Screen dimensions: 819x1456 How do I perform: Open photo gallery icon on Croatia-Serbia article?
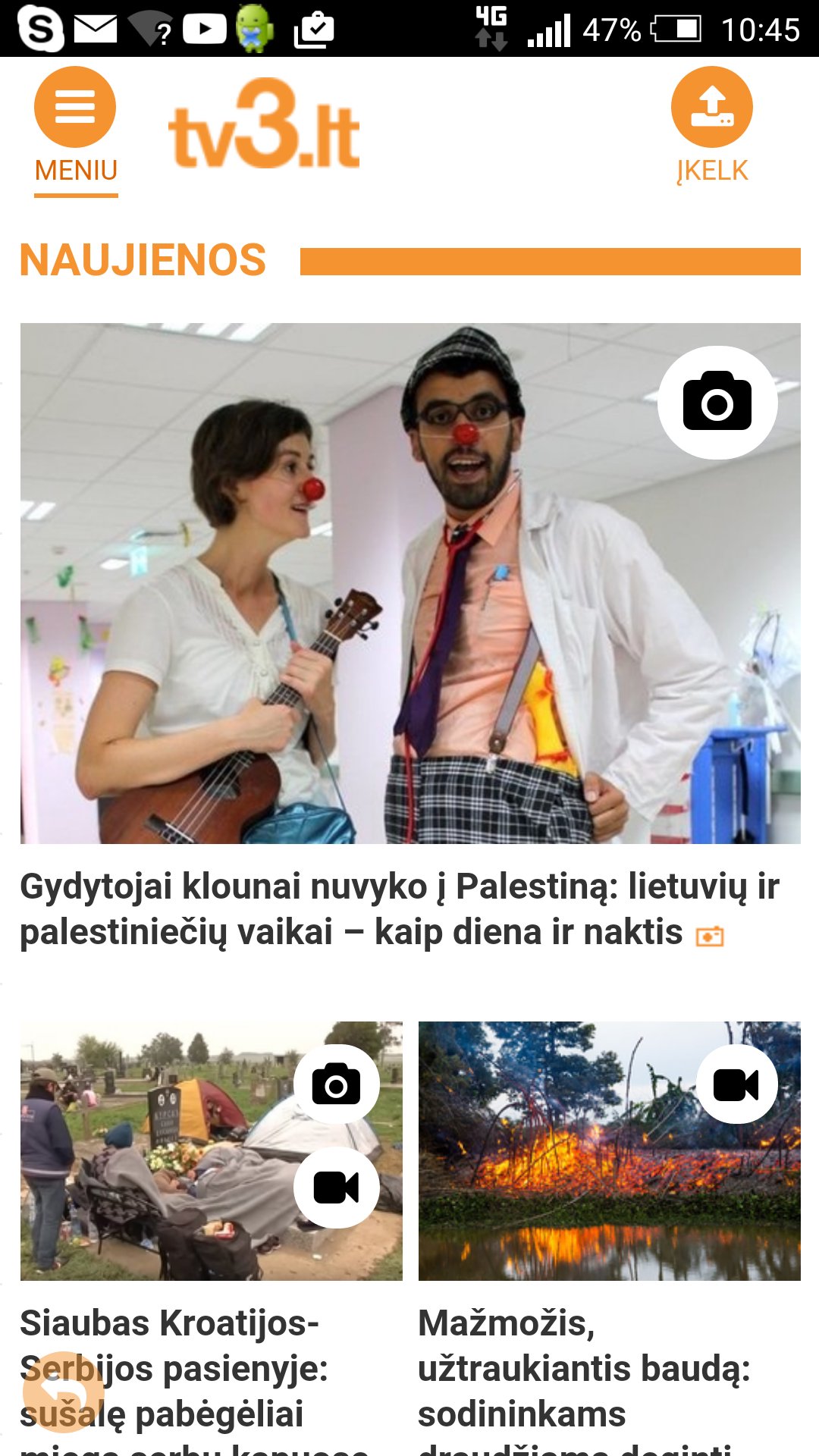(x=336, y=1085)
